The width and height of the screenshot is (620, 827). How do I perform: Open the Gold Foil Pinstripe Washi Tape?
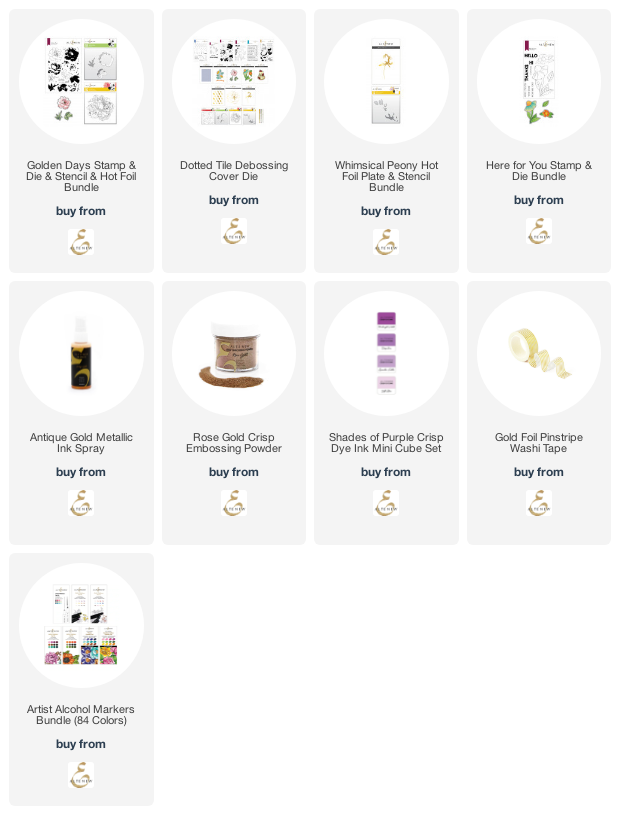click(539, 354)
